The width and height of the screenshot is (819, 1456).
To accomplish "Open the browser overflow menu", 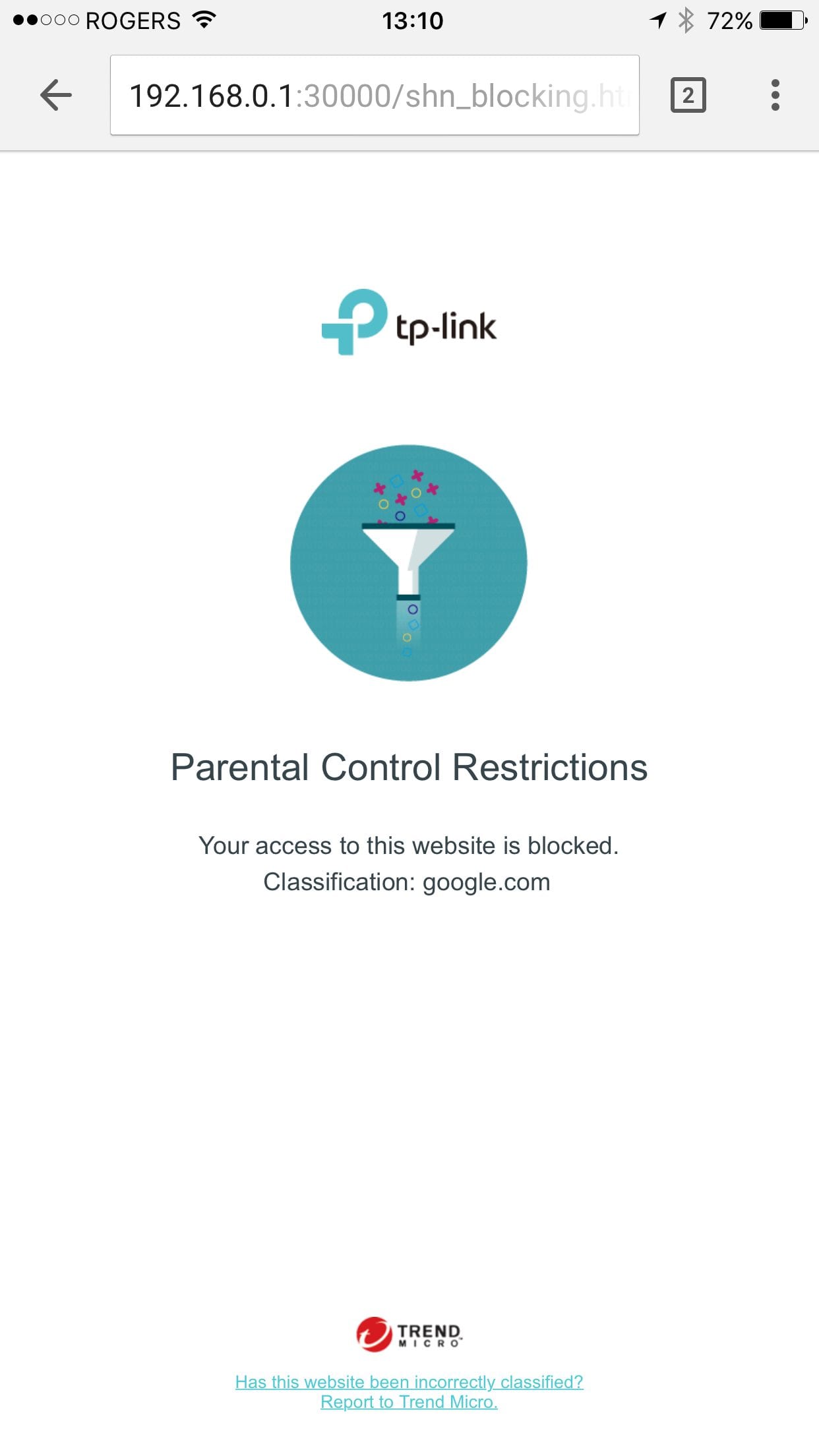I will [775, 96].
